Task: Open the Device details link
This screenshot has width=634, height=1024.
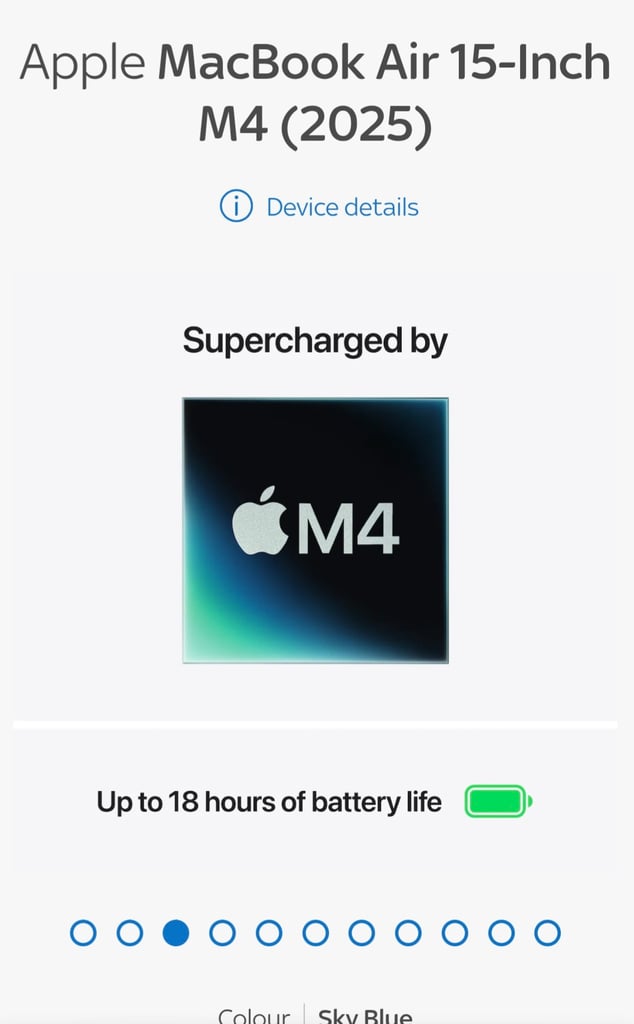Action: (319, 207)
